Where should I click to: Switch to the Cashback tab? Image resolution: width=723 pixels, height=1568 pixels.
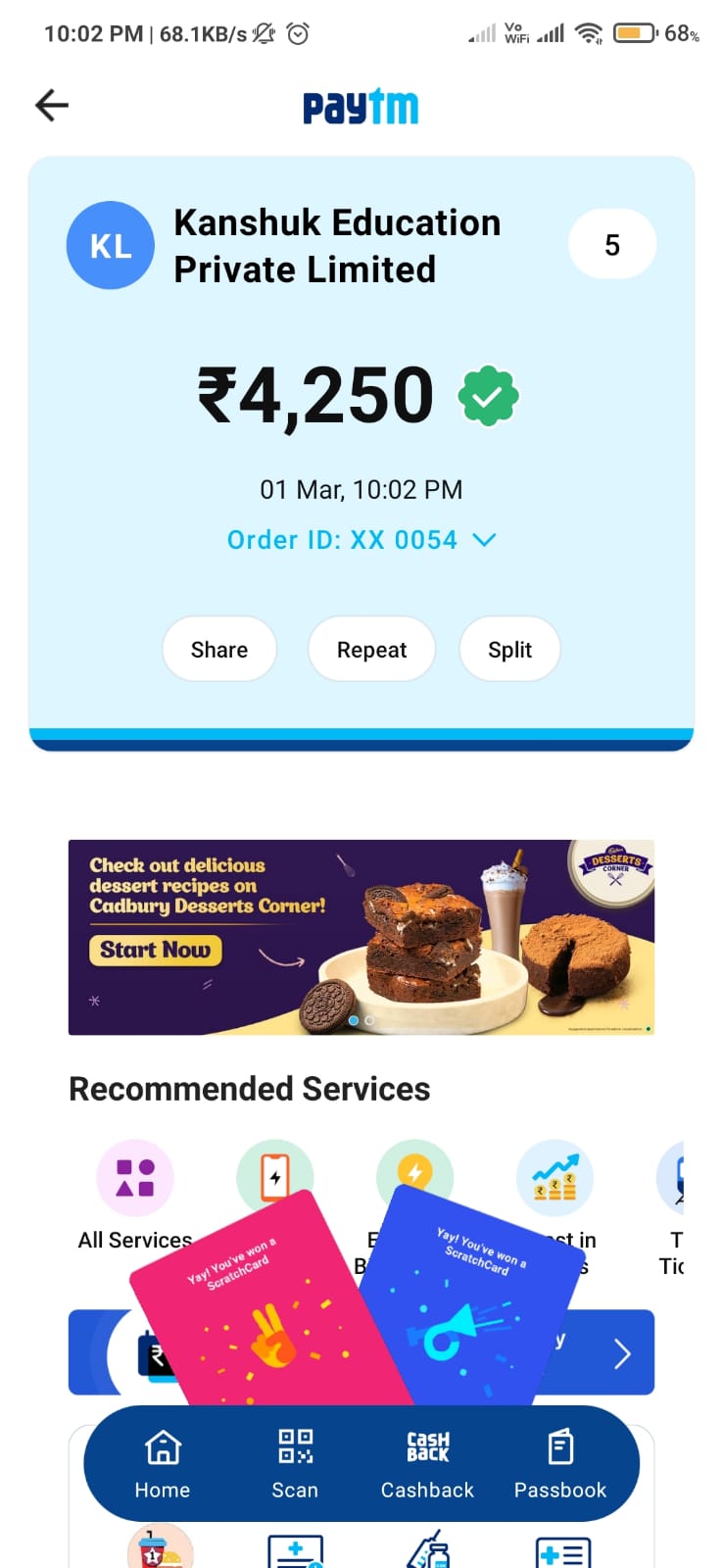[427, 1464]
